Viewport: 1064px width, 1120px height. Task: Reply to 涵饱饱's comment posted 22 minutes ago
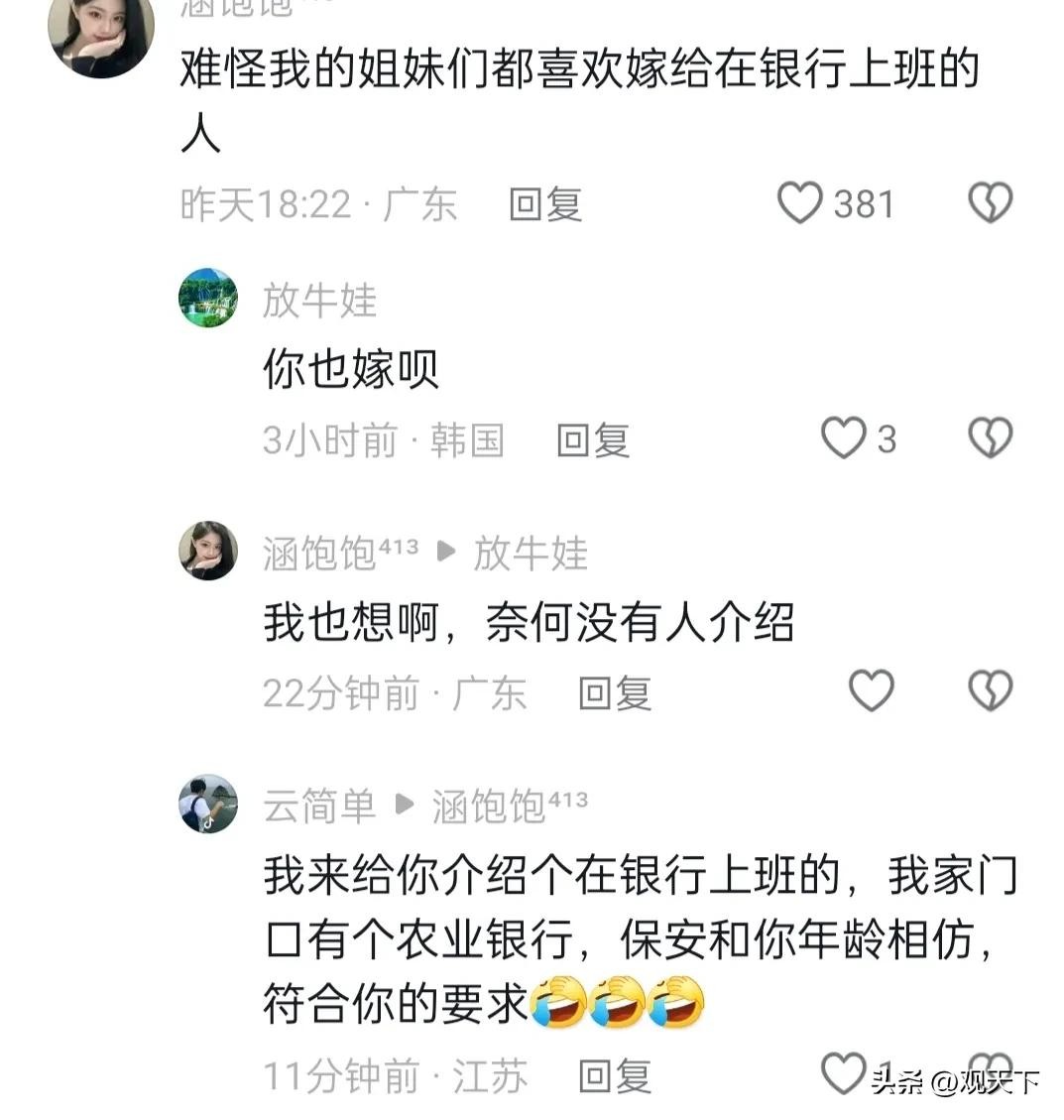[614, 692]
